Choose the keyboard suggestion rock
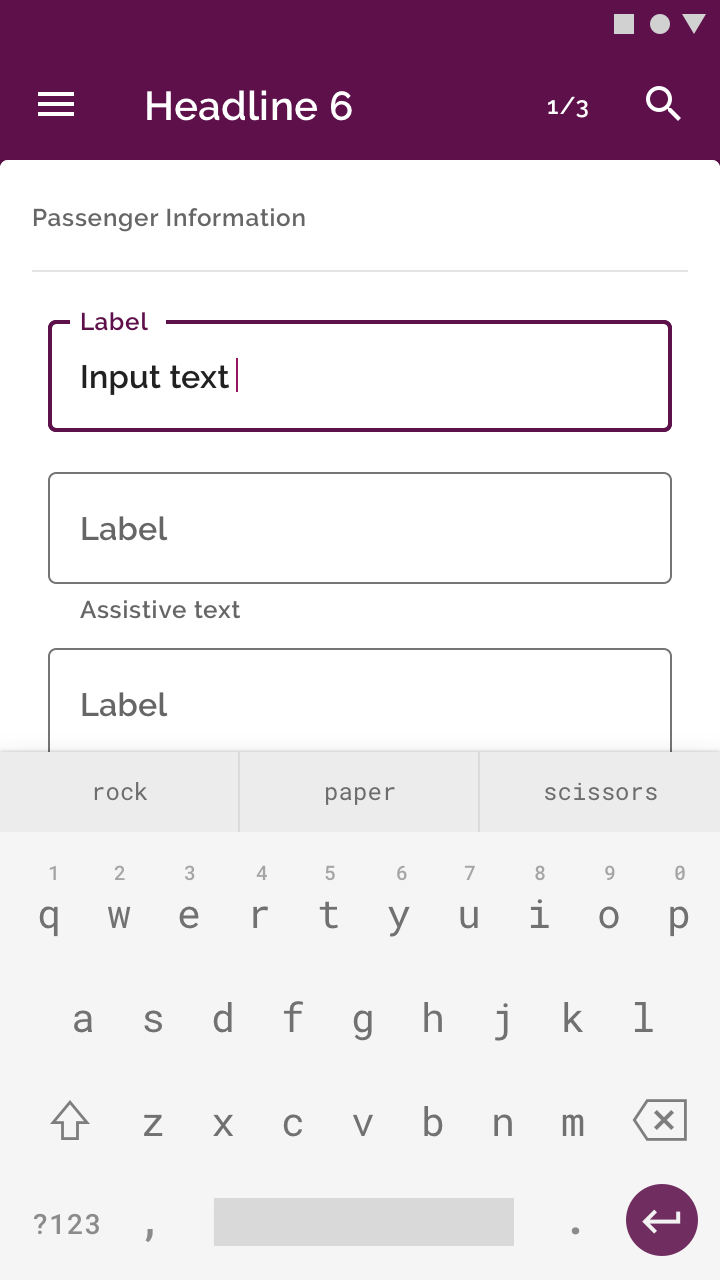 coord(120,792)
